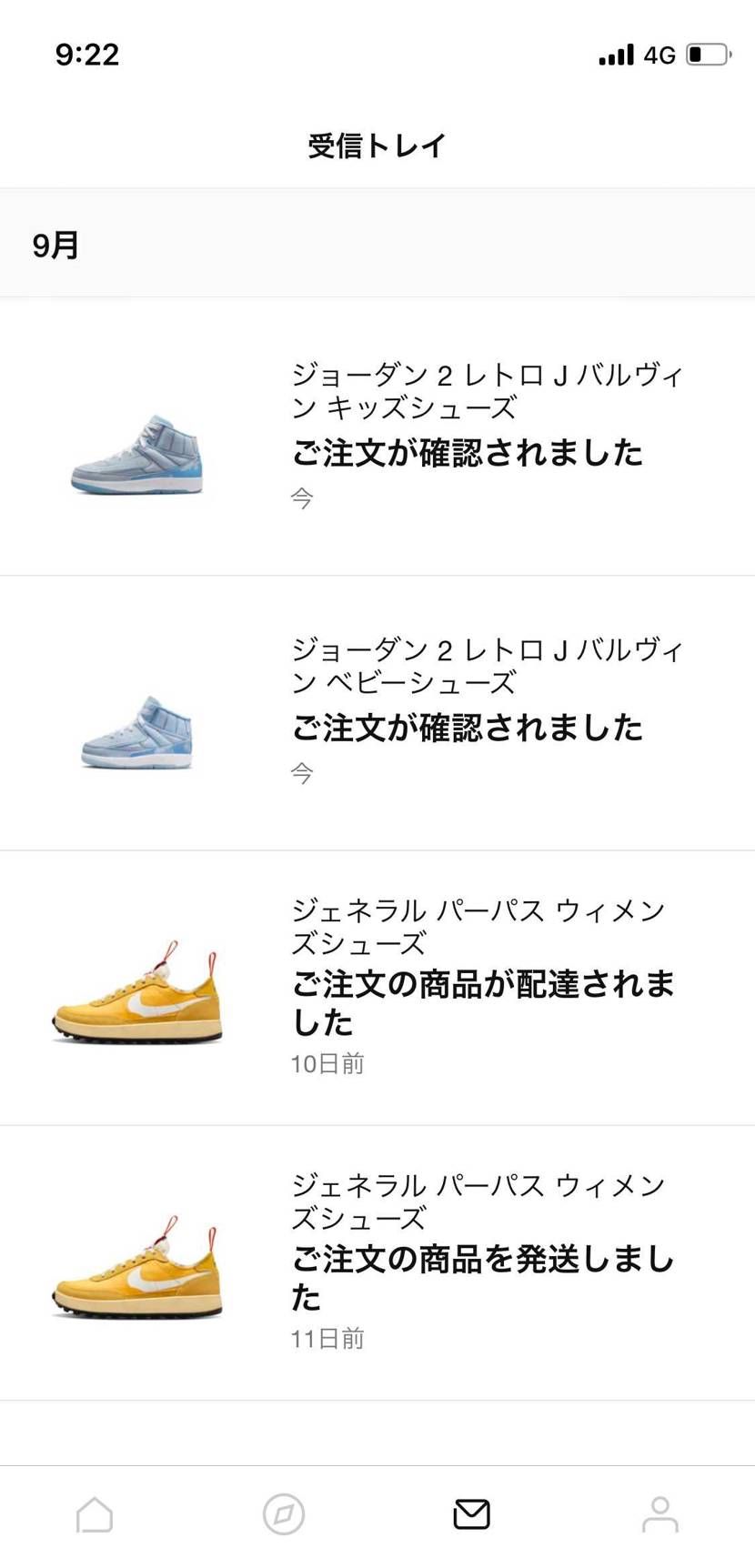Tap the 11日前 timestamp text
Viewport: 755px width, 1568px height.
328,1338
